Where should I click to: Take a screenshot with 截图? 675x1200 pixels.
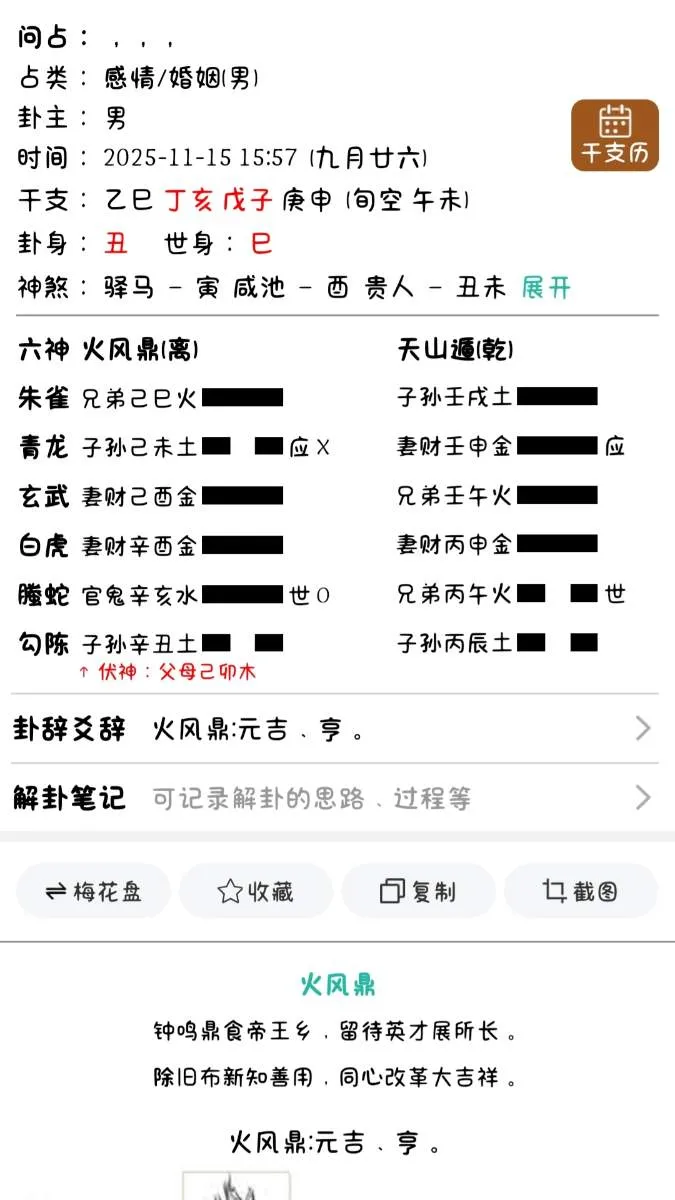(x=580, y=891)
